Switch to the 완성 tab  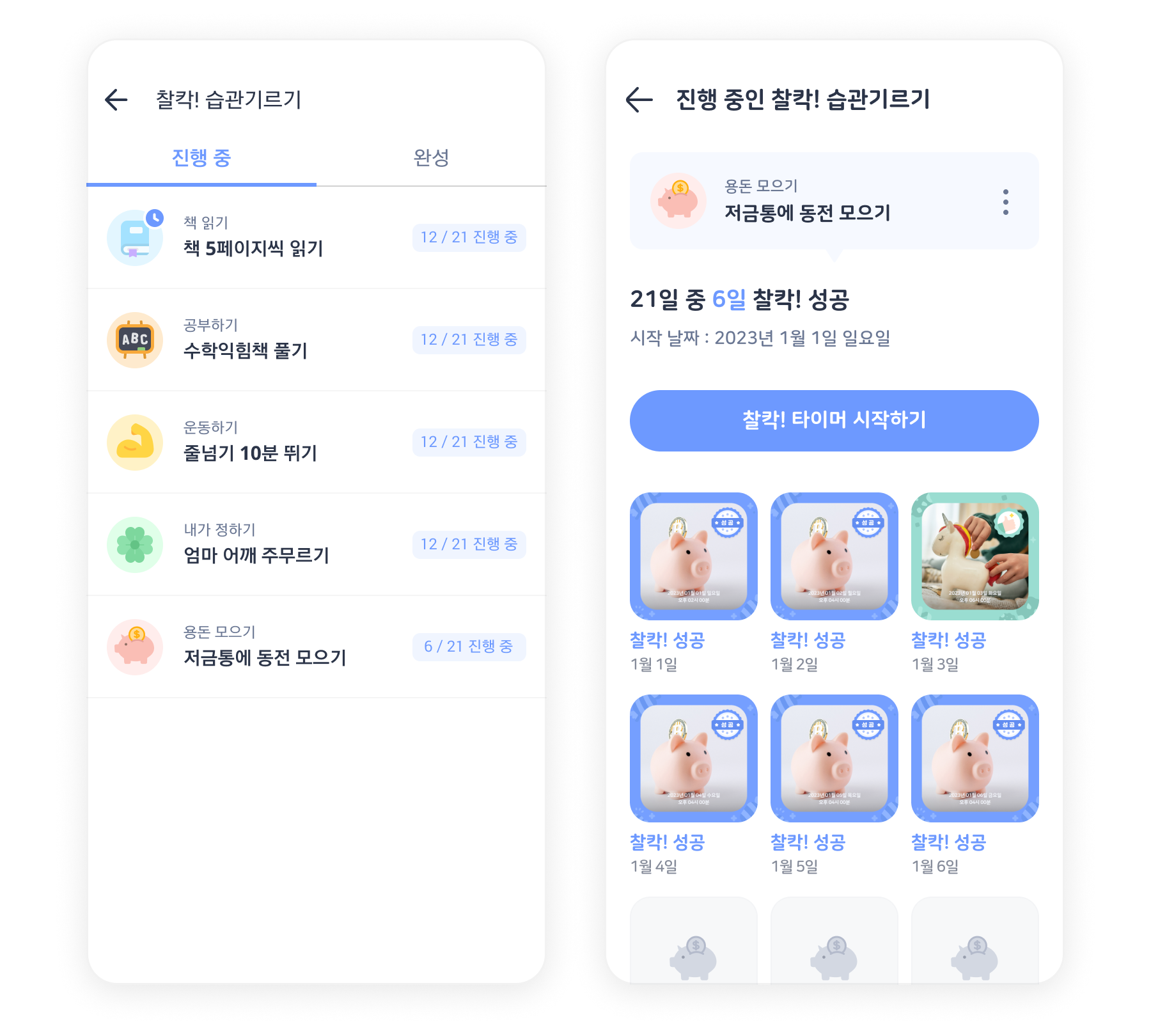tap(431, 158)
